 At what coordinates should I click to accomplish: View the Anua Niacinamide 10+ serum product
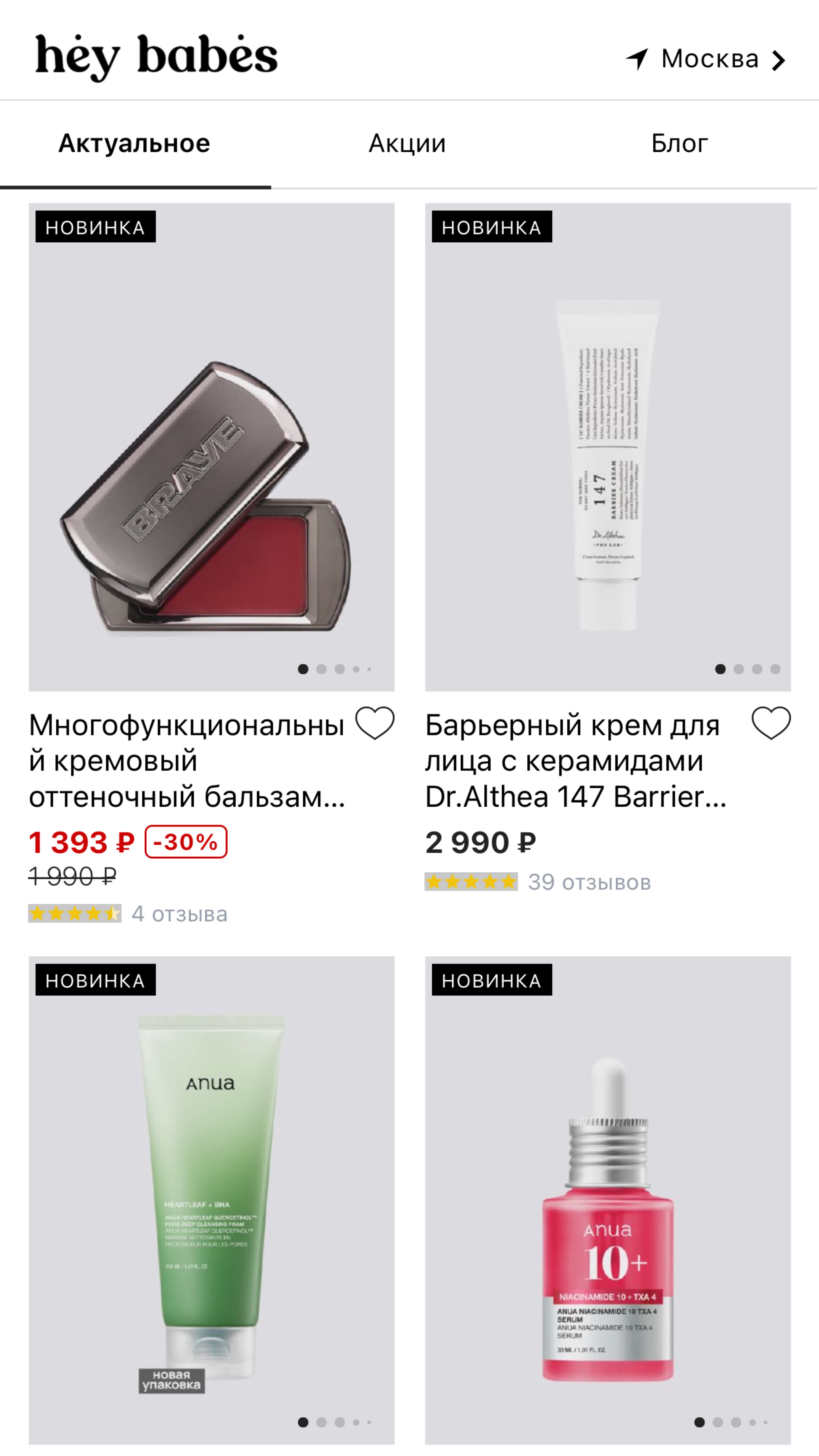point(607,1198)
